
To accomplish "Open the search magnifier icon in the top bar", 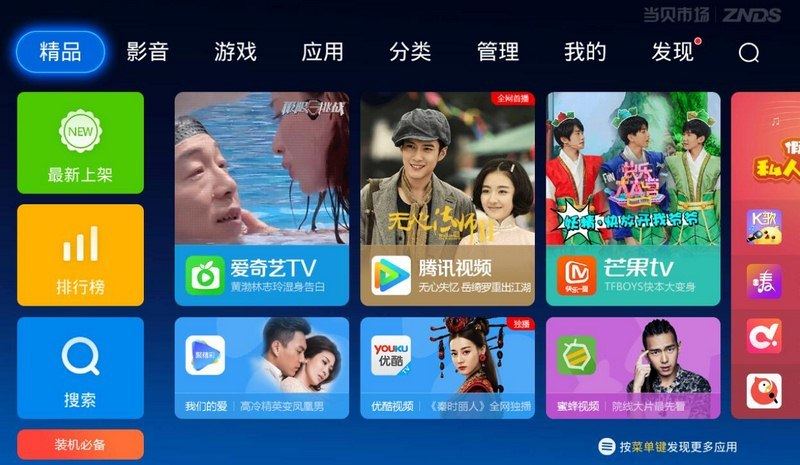I will [x=749, y=53].
